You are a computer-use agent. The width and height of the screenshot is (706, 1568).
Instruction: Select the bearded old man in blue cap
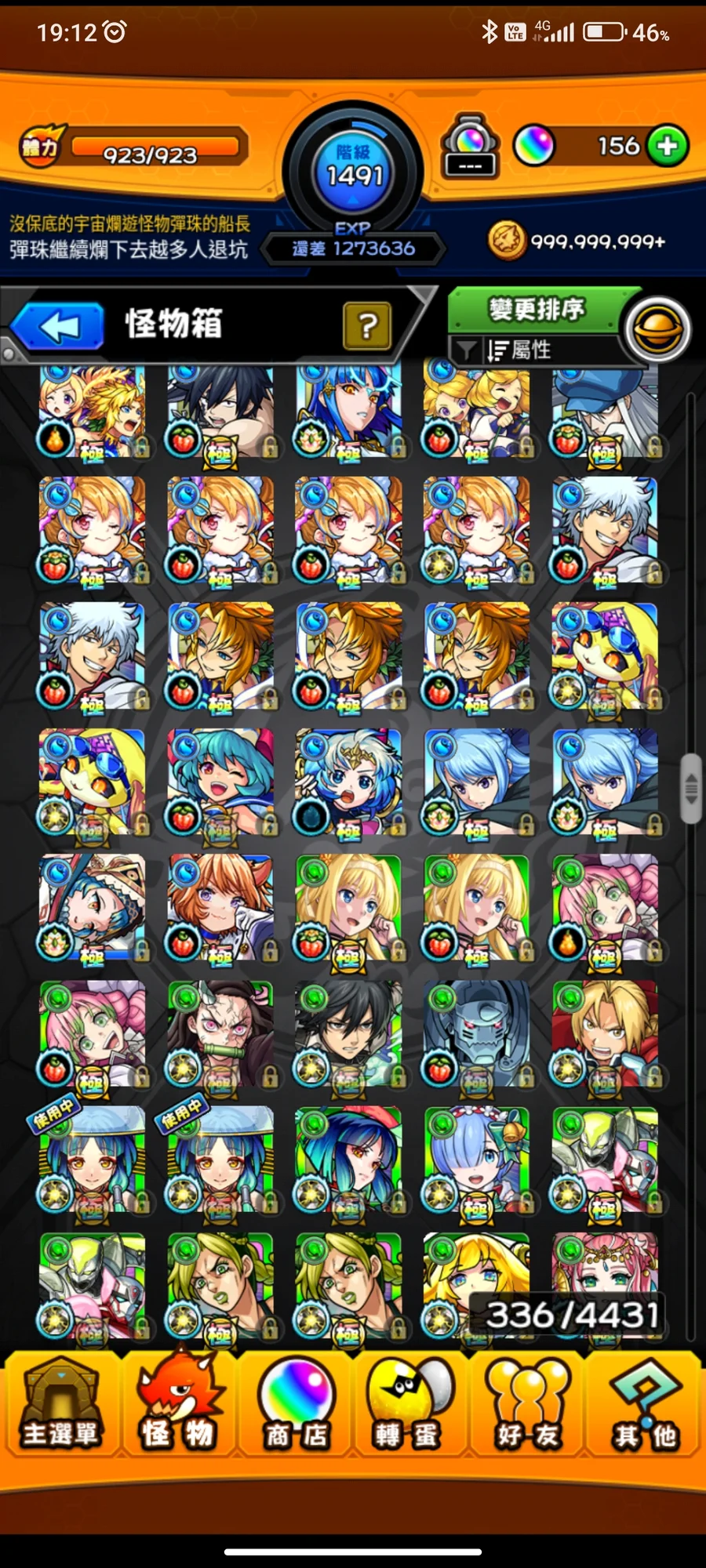(x=605, y=412)
